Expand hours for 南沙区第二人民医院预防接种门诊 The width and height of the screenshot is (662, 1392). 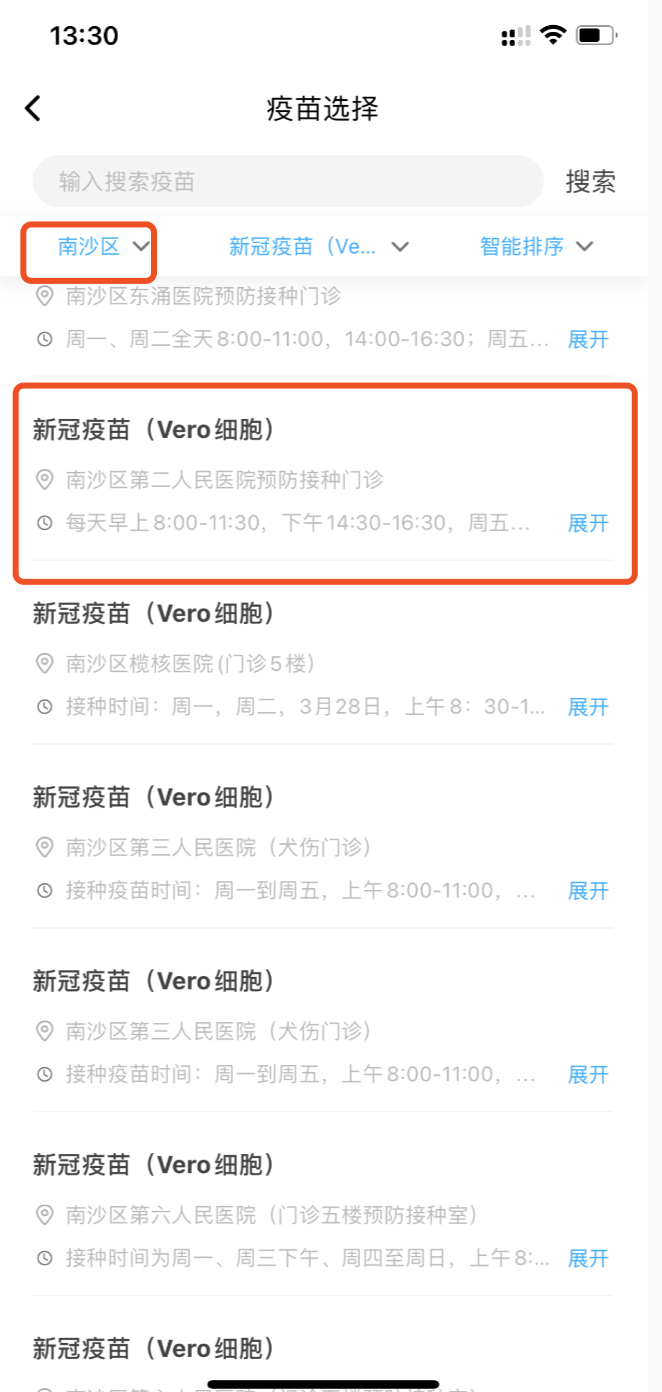(x=588, y=523)
